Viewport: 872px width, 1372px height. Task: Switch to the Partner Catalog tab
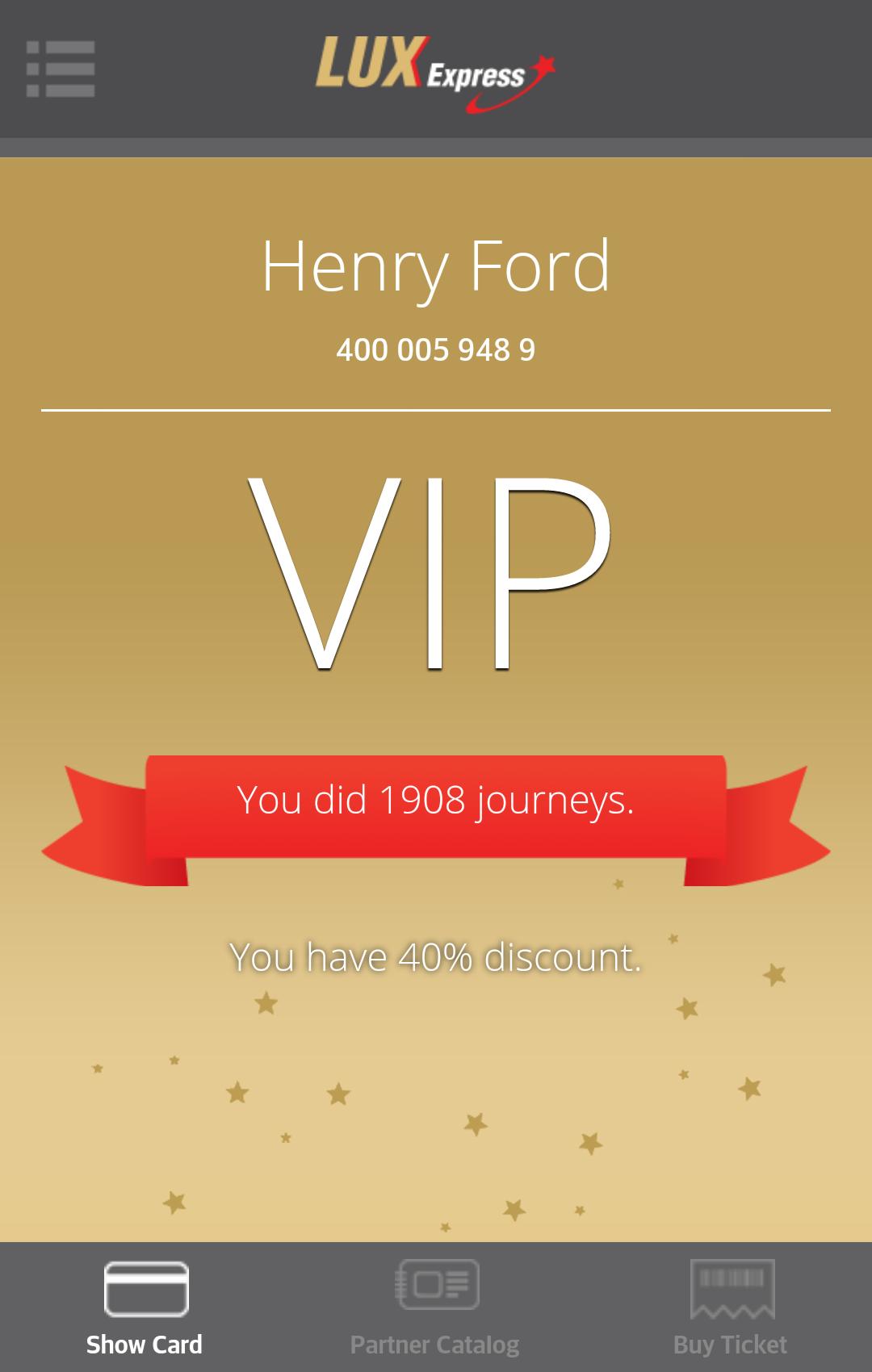tap(436, 1307)
